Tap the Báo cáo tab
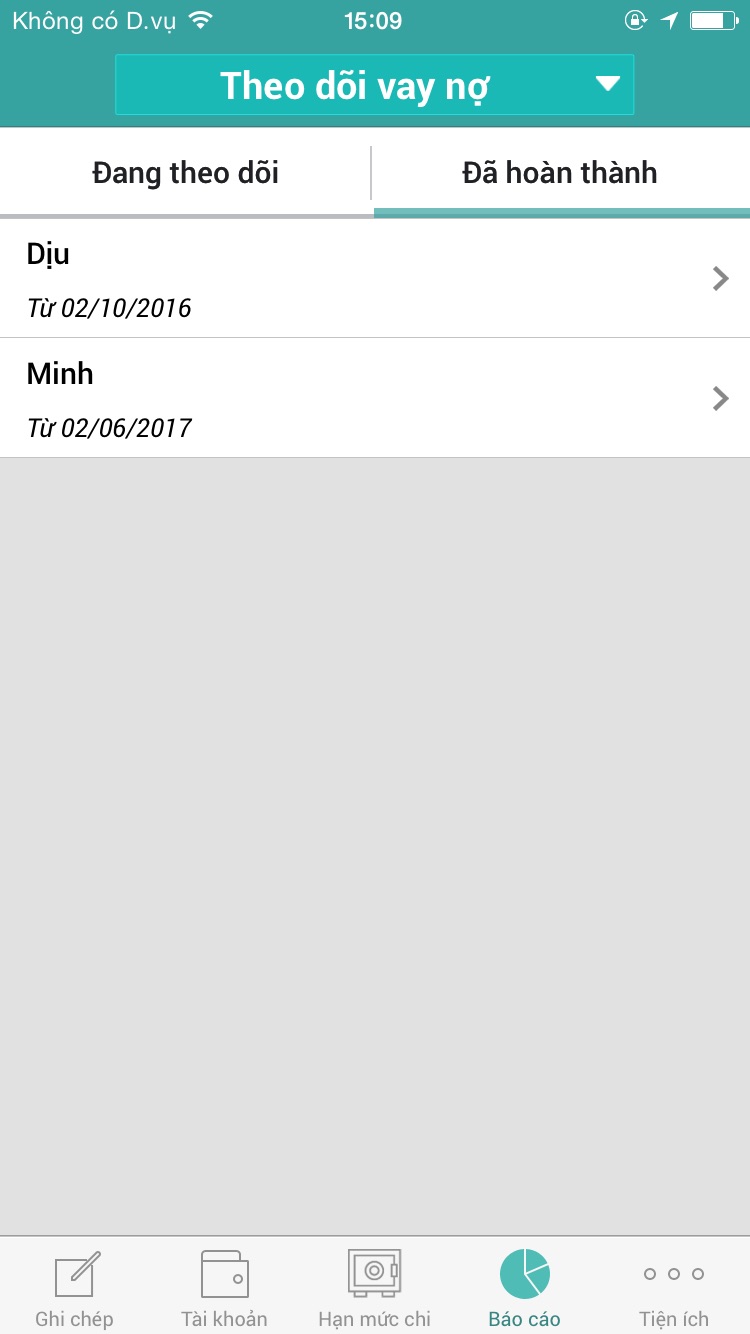 pyautogui.click(x=525, y=1287)
